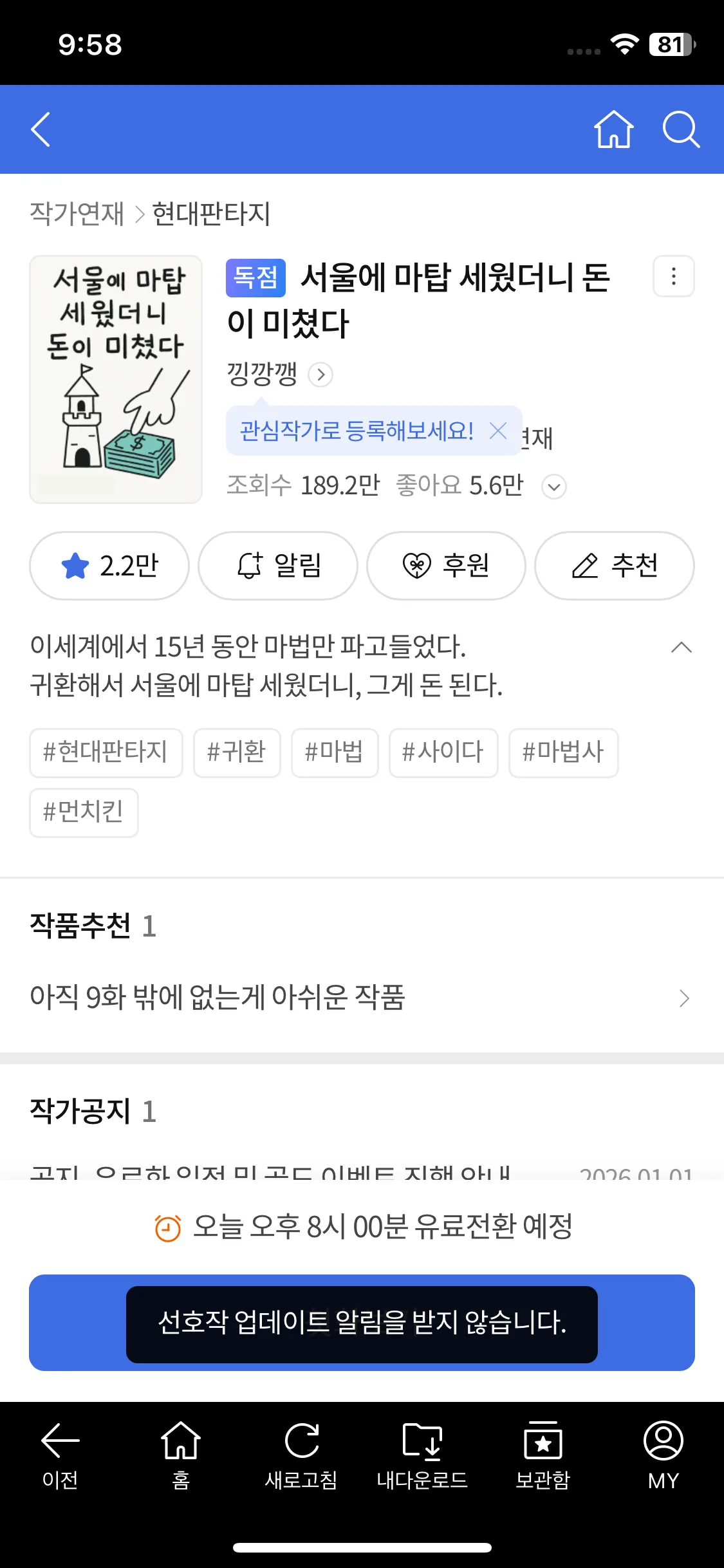Tap the 2.2만 star favorite button
The height and width of the screenshot is (1568, 724).
[109, 566]
